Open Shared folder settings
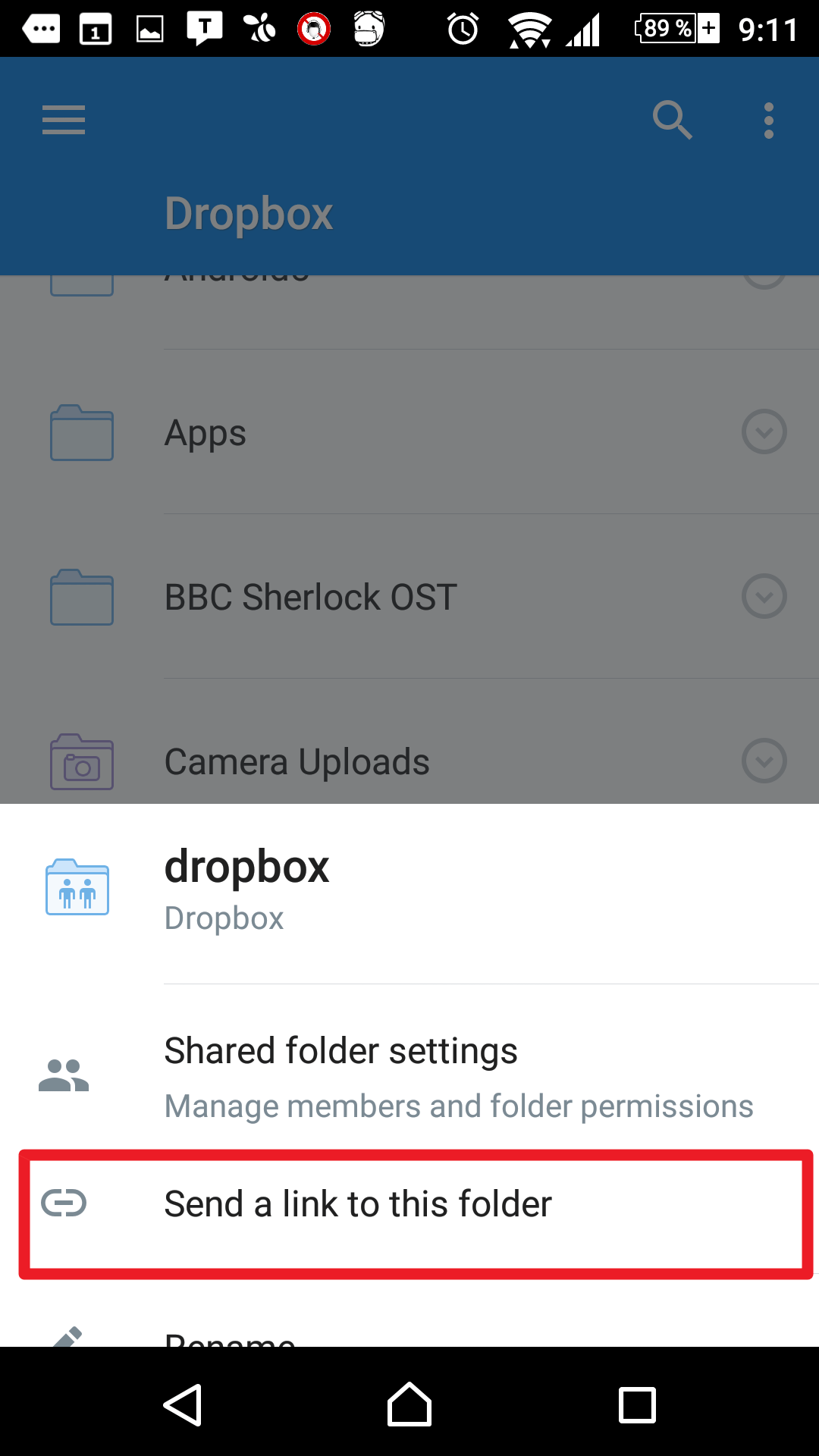Image resolution: width=819 pixels, height=1456 pixels. tap(409, 1075)
